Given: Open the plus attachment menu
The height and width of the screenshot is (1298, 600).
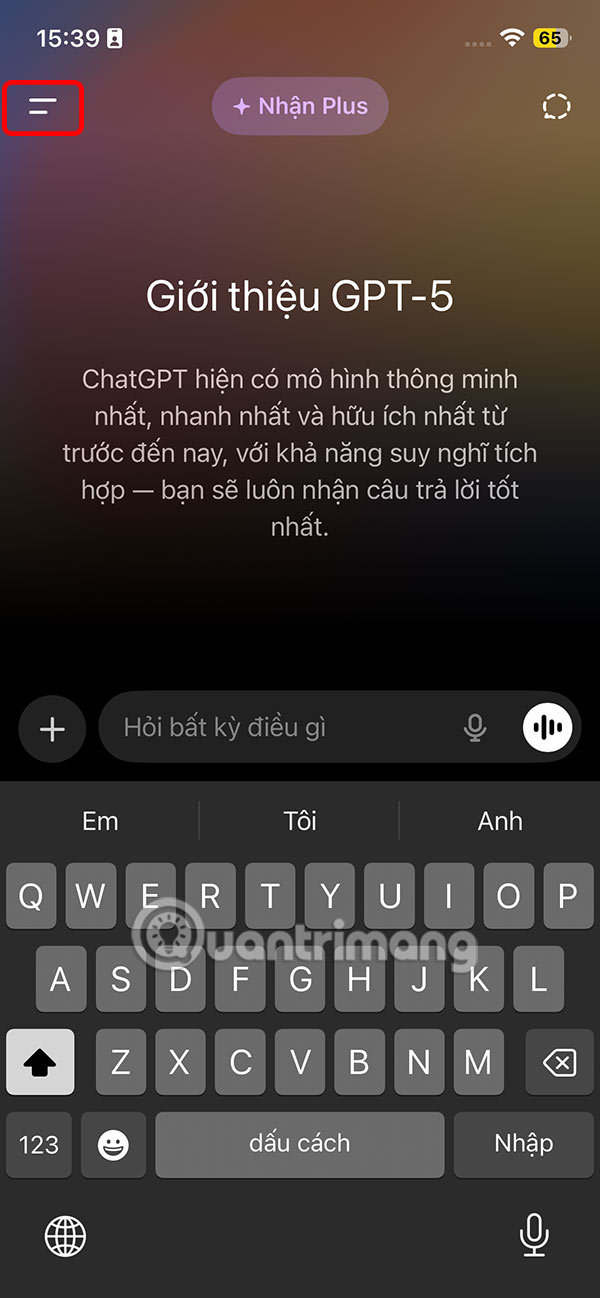Looking at the screenshot, I should 52,729.
